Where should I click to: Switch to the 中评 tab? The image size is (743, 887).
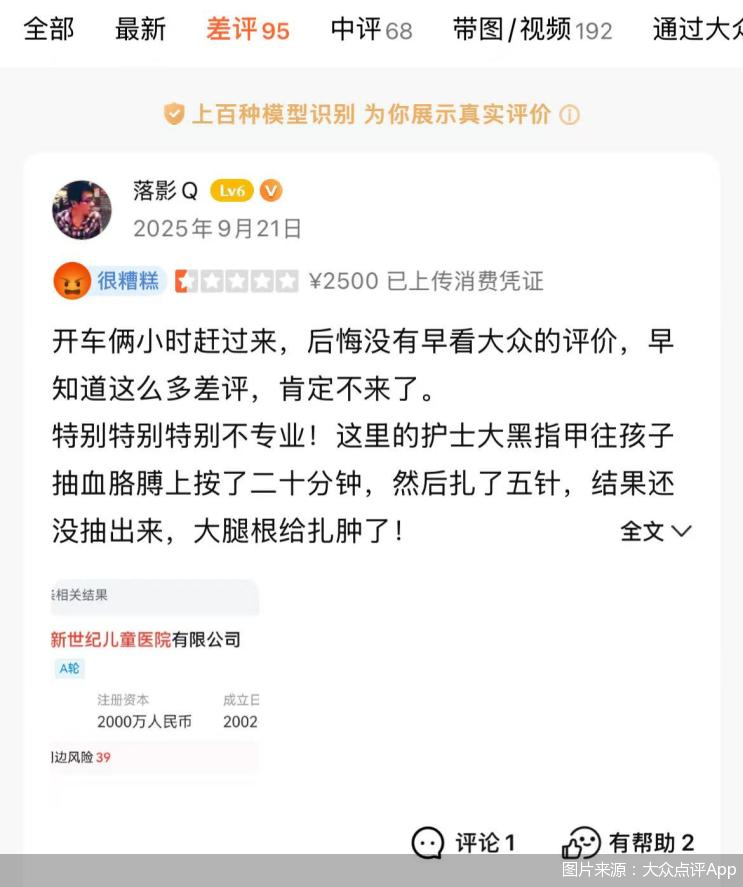pos(370,31)
